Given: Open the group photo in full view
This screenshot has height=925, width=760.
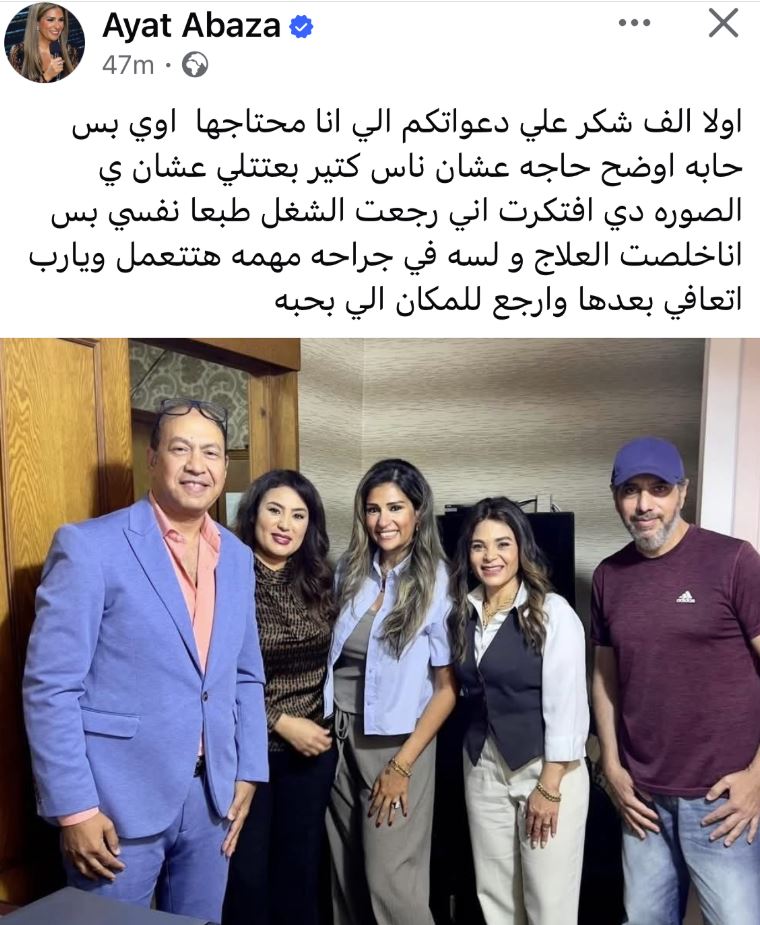Looking at the screenshot, I should tap(380, 630).
